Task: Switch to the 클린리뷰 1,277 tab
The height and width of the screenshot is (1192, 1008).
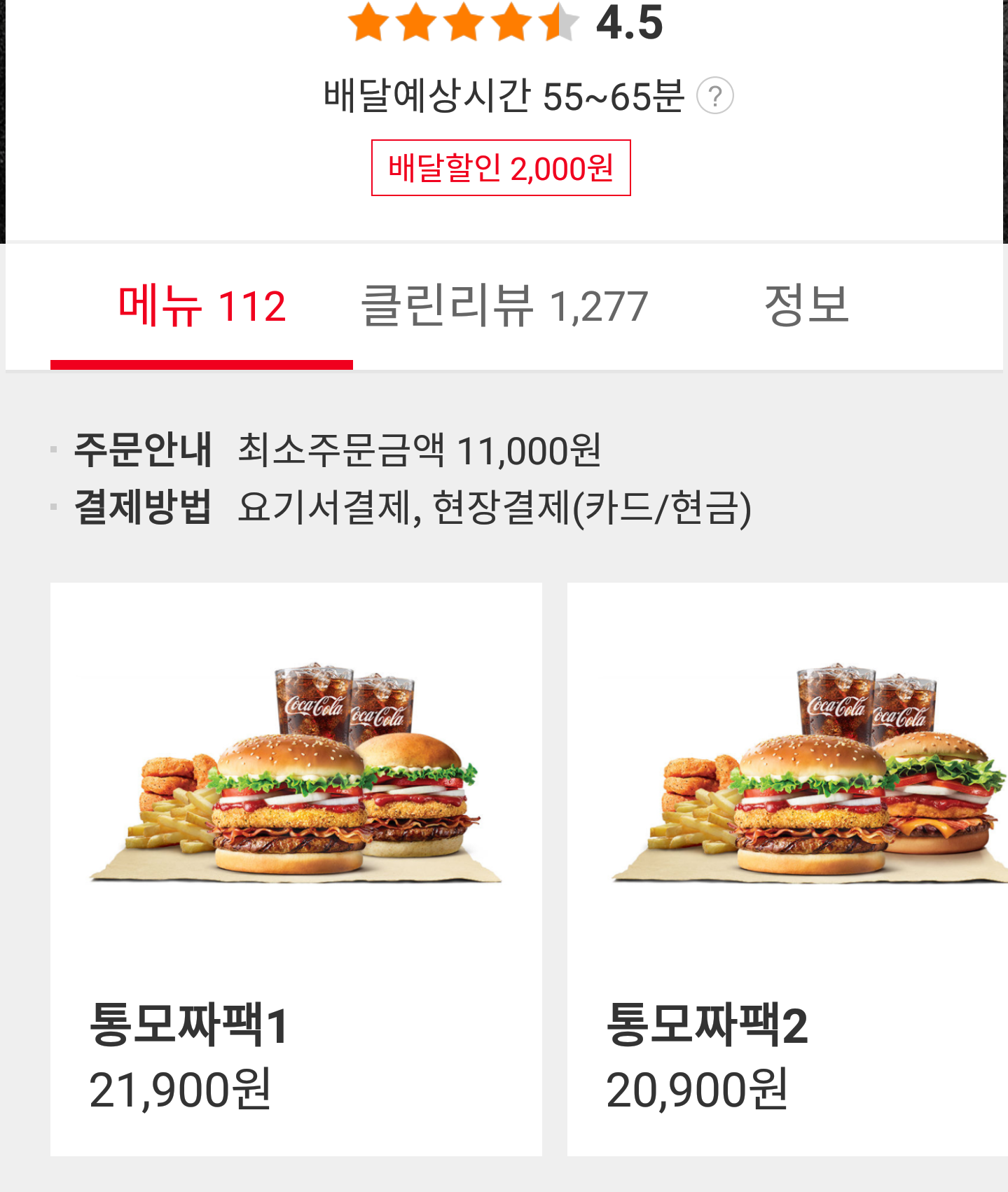Action: click(504, 306)
